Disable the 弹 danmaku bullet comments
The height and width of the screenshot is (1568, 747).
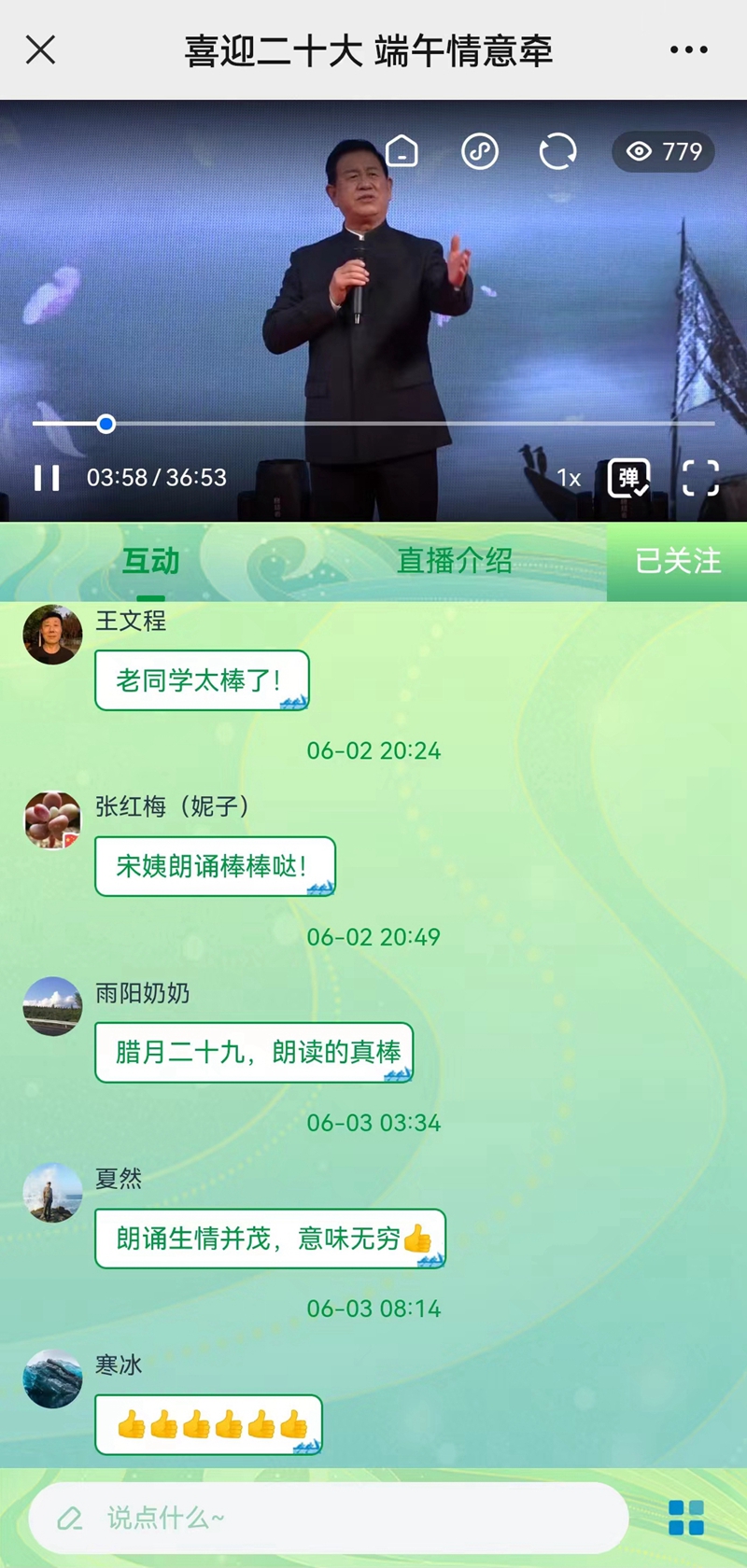(x=627, y=478)
